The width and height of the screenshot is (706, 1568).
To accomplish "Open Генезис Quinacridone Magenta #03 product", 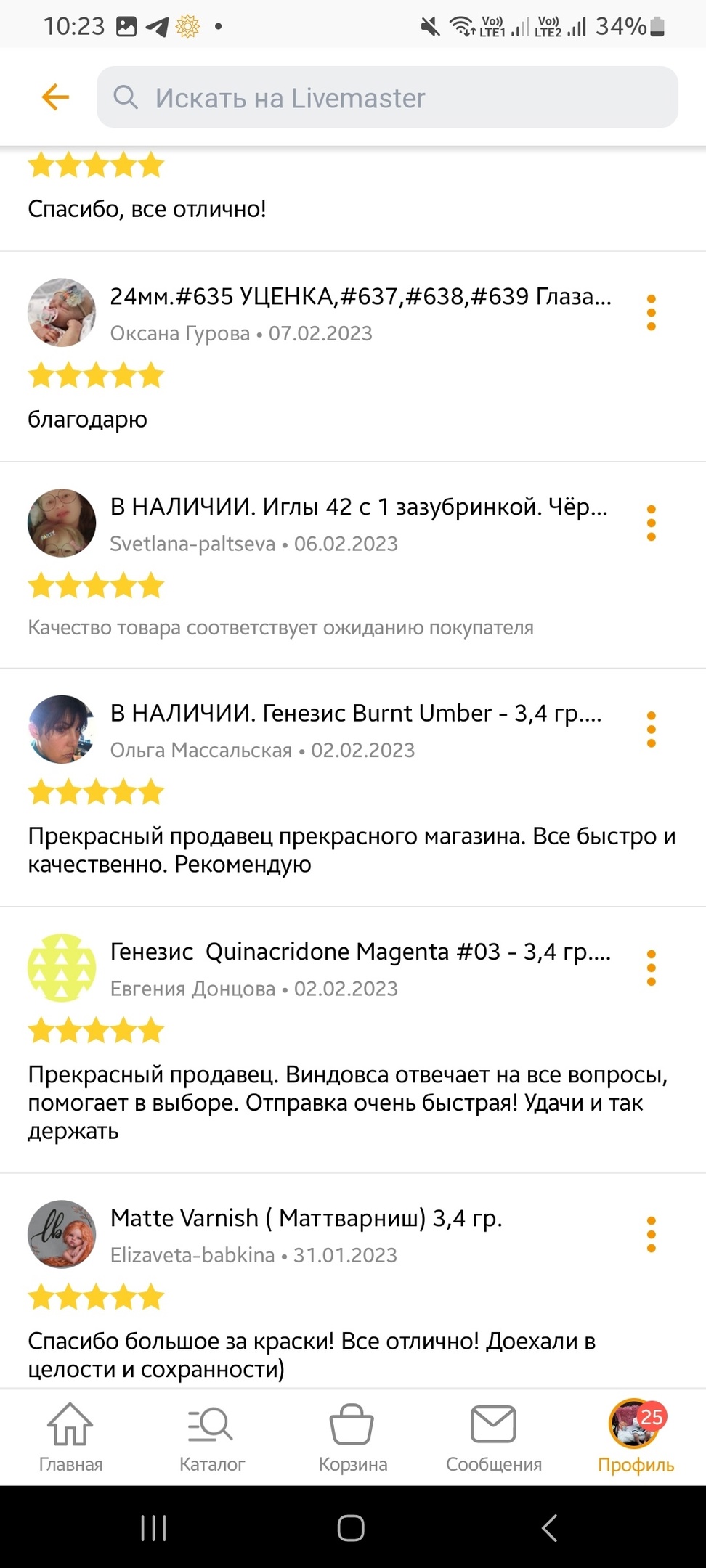I will point(360,951).
